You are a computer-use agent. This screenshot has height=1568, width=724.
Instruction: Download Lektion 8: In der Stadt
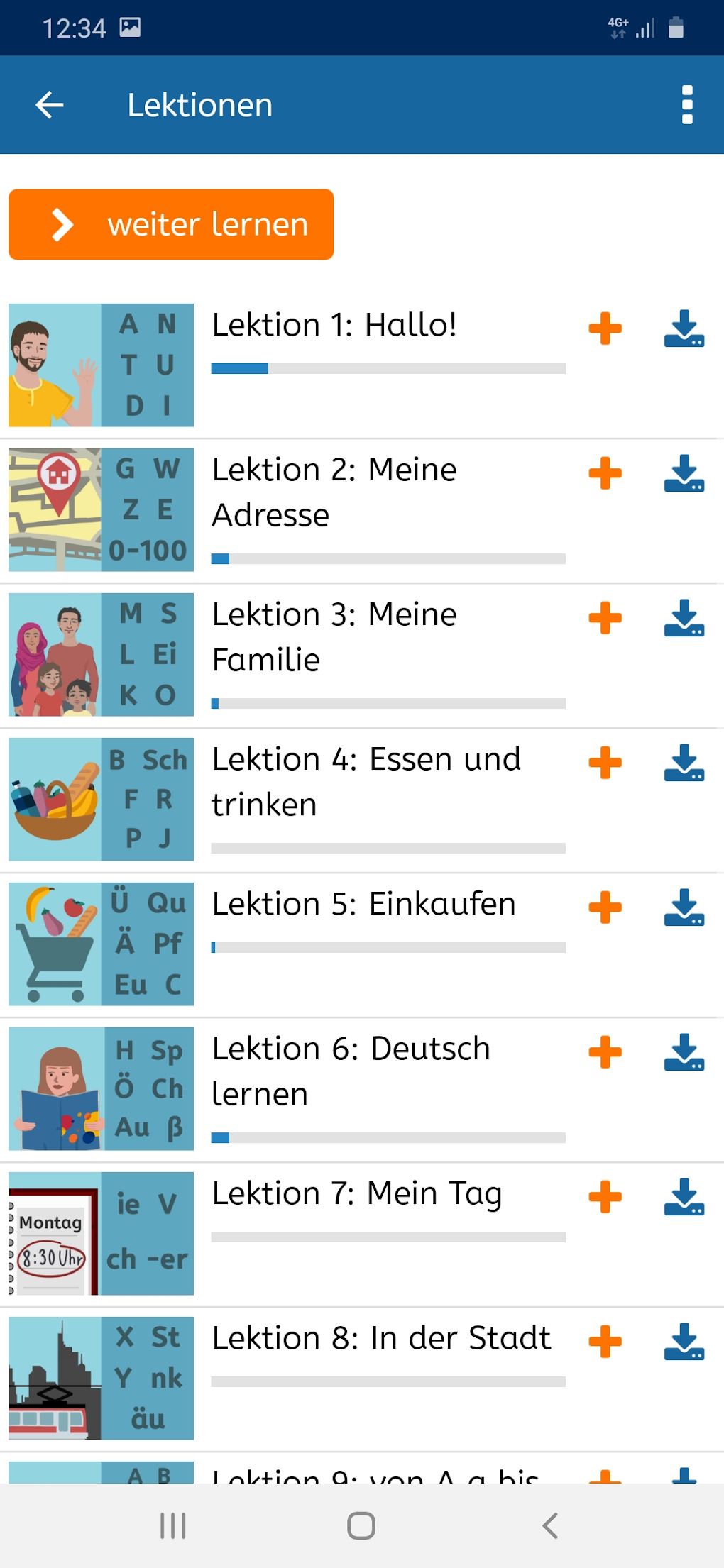click(684, 1342)
